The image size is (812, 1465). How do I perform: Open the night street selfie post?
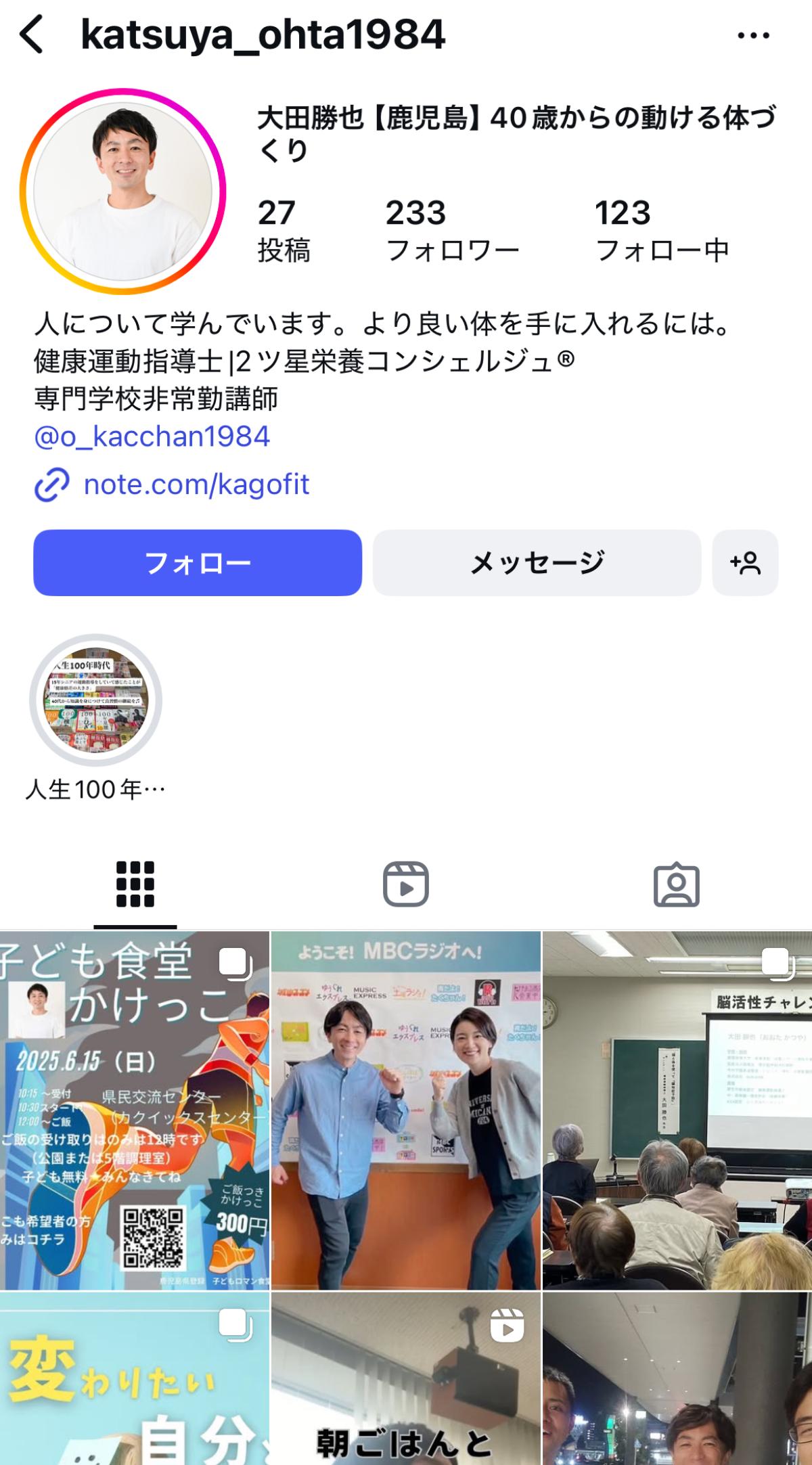pyautogui.click(x=677, y=1378)
